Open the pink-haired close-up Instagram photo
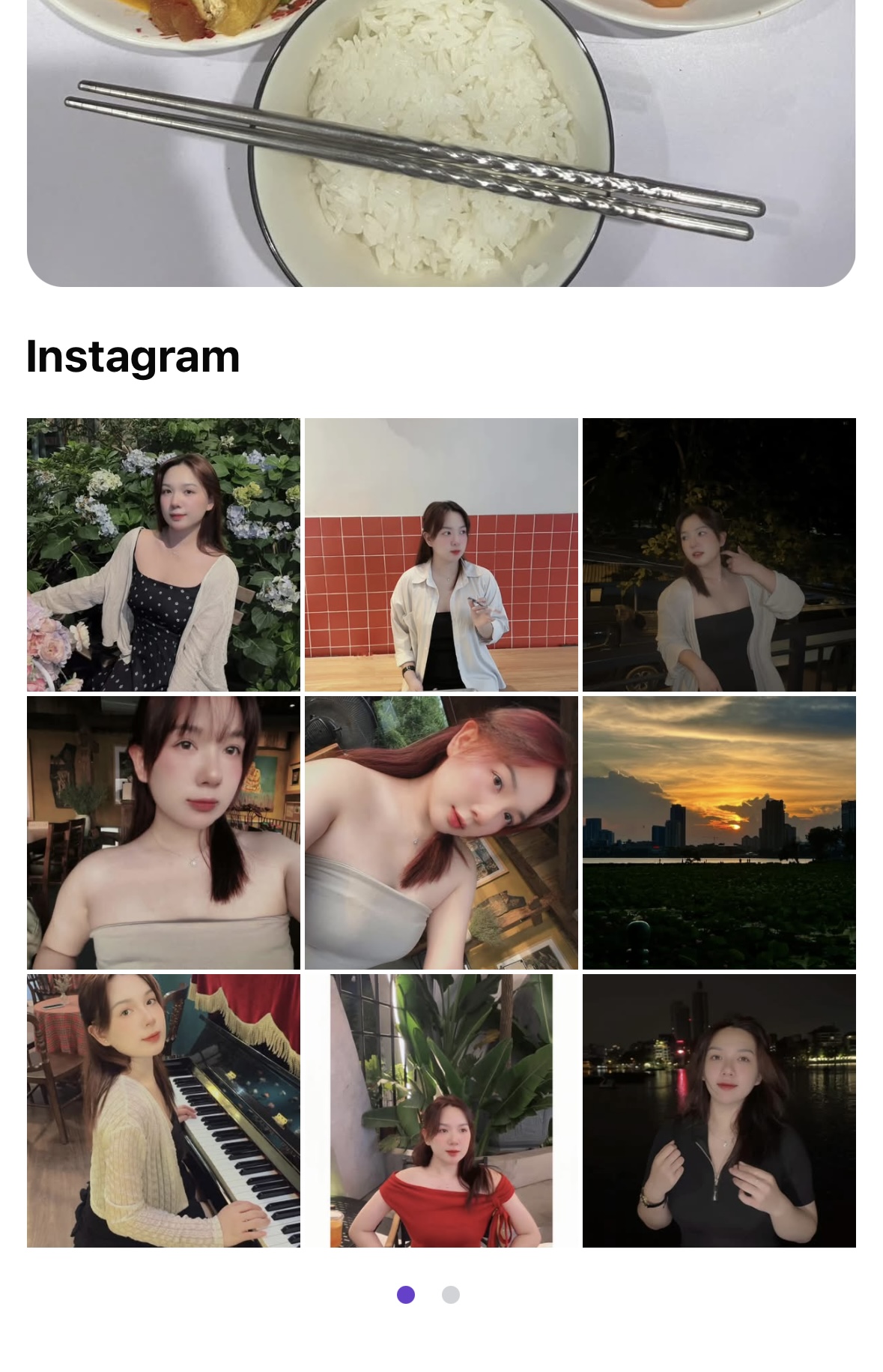The width and height of the screenshot is (883, 1372). pyautogui.click(x=441, y=832)
